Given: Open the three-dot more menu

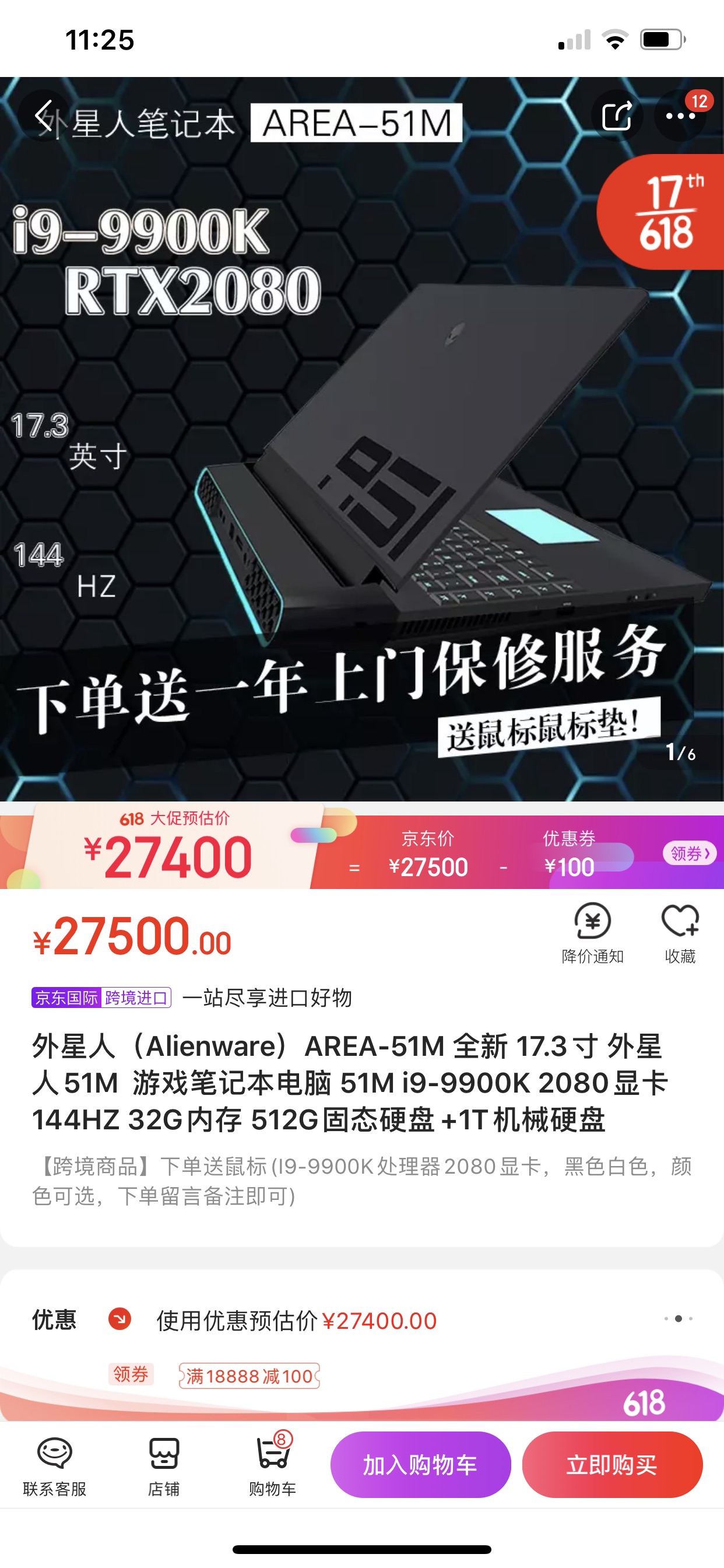Looking at the screenshot, I should point(680,116).
